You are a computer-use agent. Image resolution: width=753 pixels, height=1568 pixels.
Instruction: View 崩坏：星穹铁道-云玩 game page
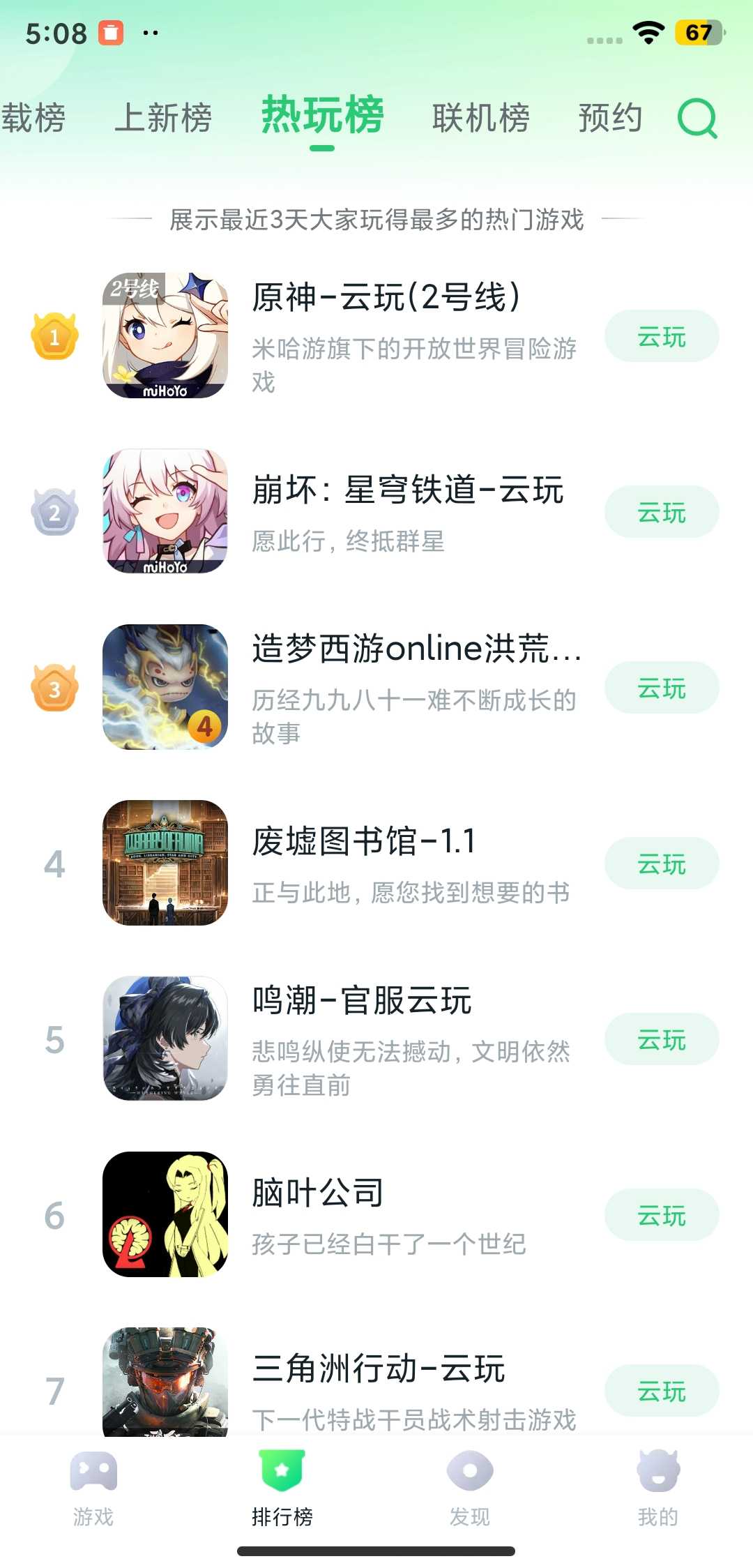[408, 490]
